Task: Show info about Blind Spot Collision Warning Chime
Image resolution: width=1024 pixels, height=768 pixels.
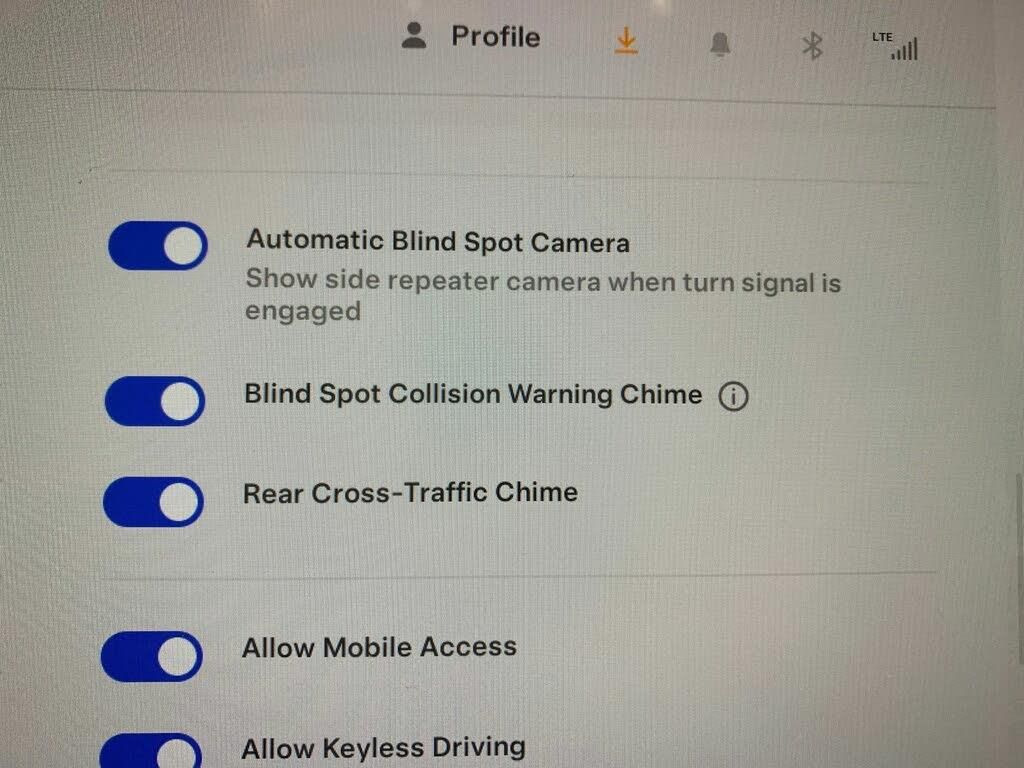Action: [x=733, y=397]
